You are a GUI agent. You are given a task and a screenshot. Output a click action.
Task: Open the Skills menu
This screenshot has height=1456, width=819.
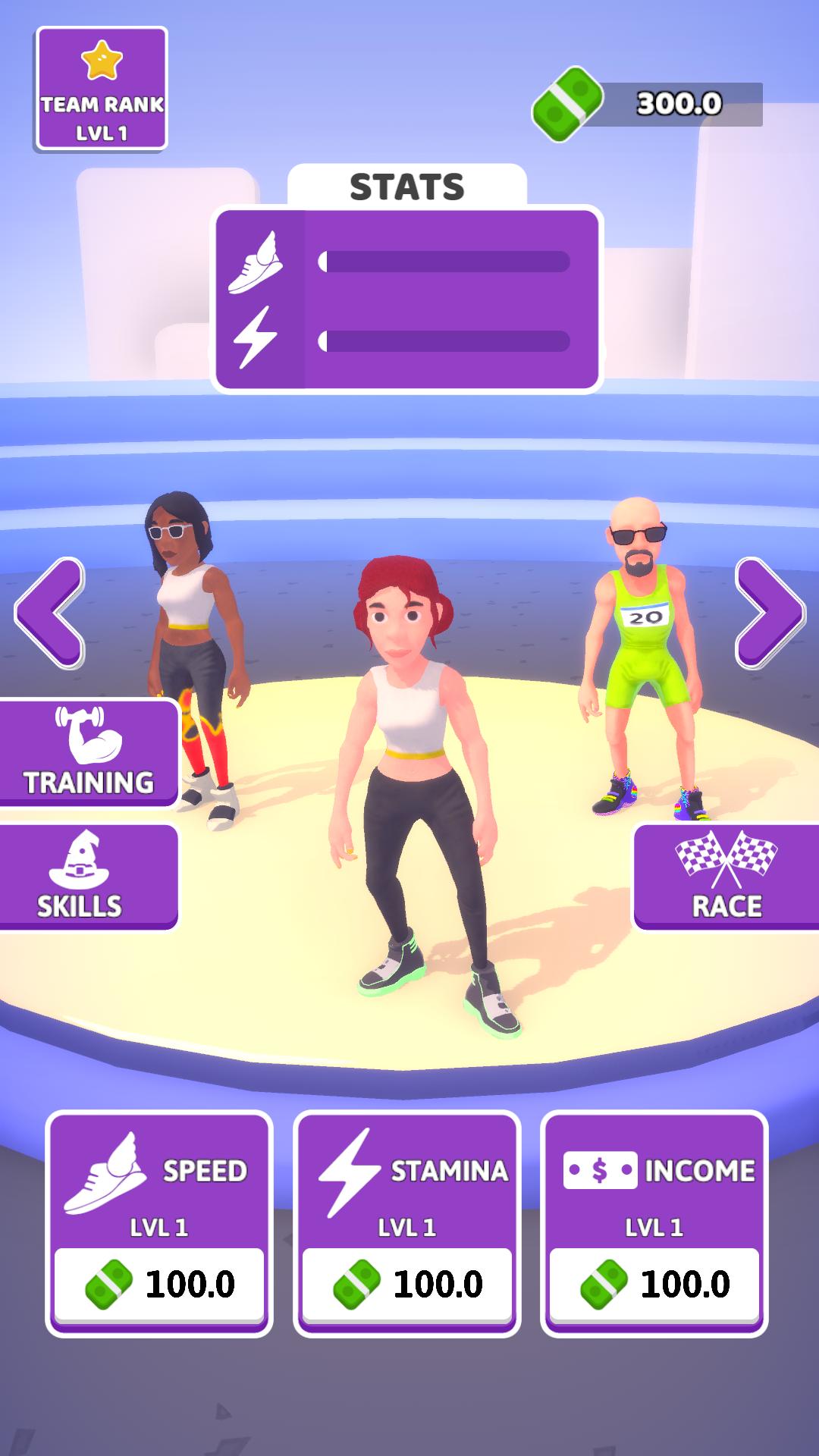pyautogui.click(x=91, y=880)
